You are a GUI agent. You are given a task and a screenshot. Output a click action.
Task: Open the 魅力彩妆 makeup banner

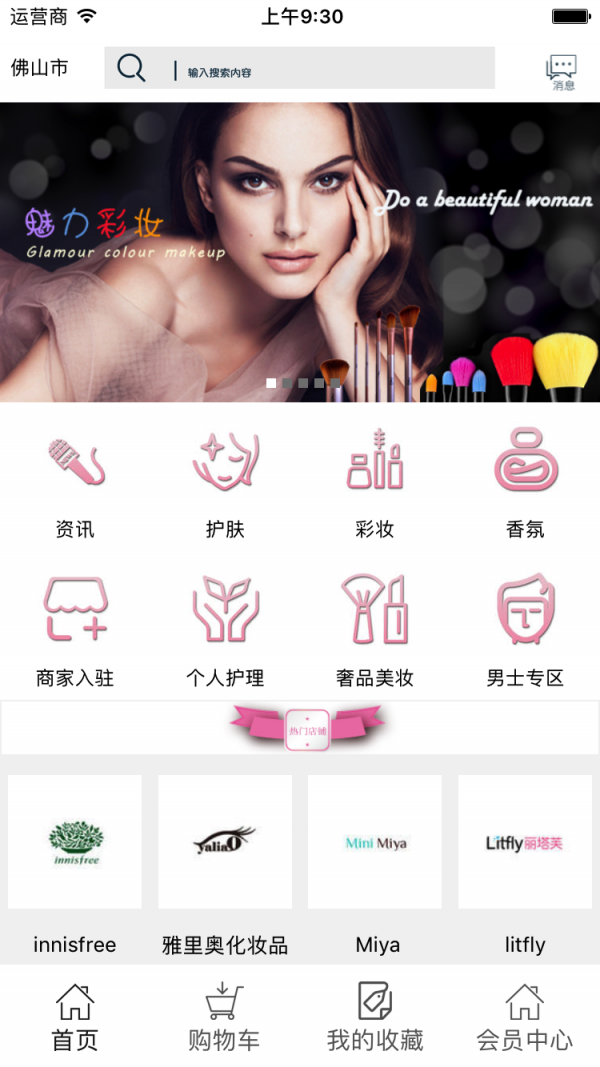pyautogui.click(x=300, y=252)
